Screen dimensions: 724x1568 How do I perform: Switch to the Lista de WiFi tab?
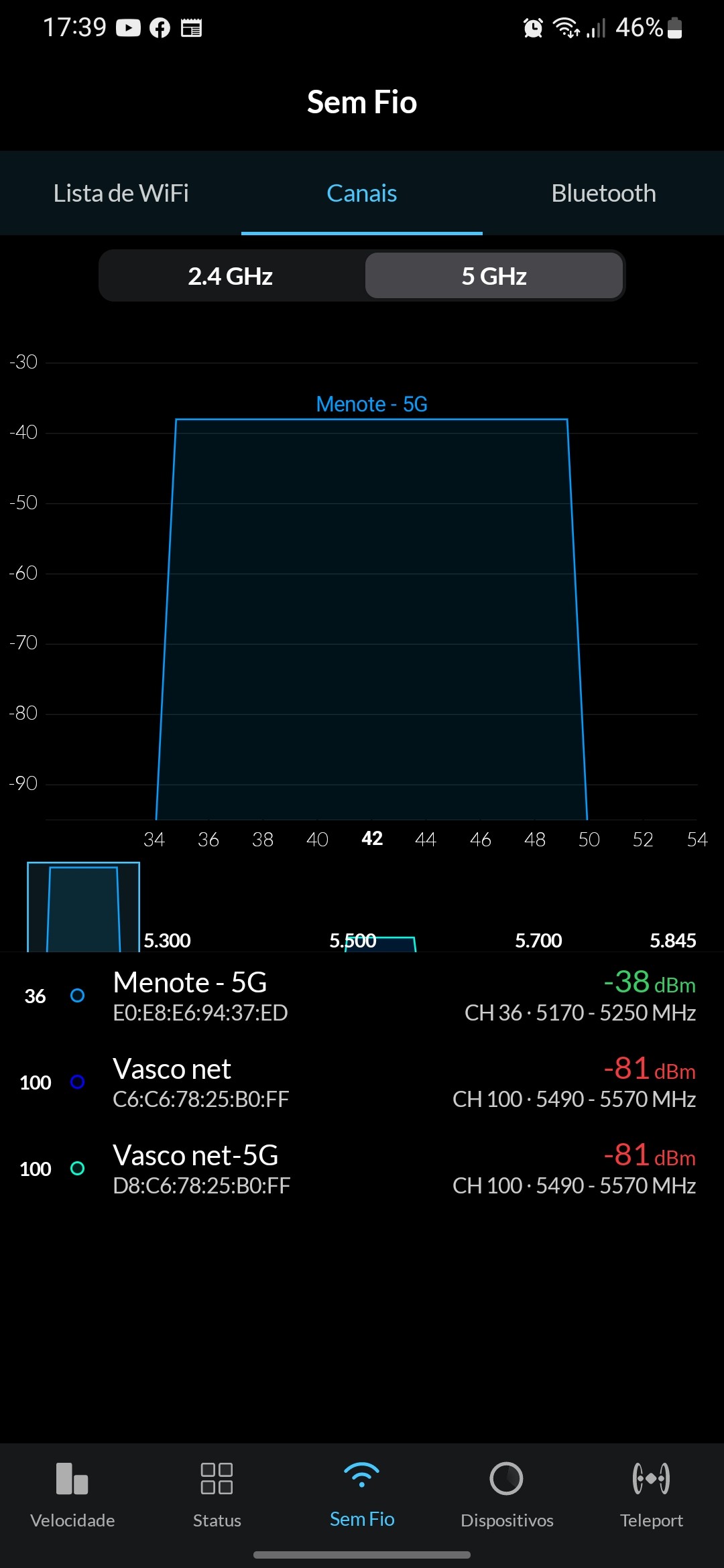(x=121, y=193)
